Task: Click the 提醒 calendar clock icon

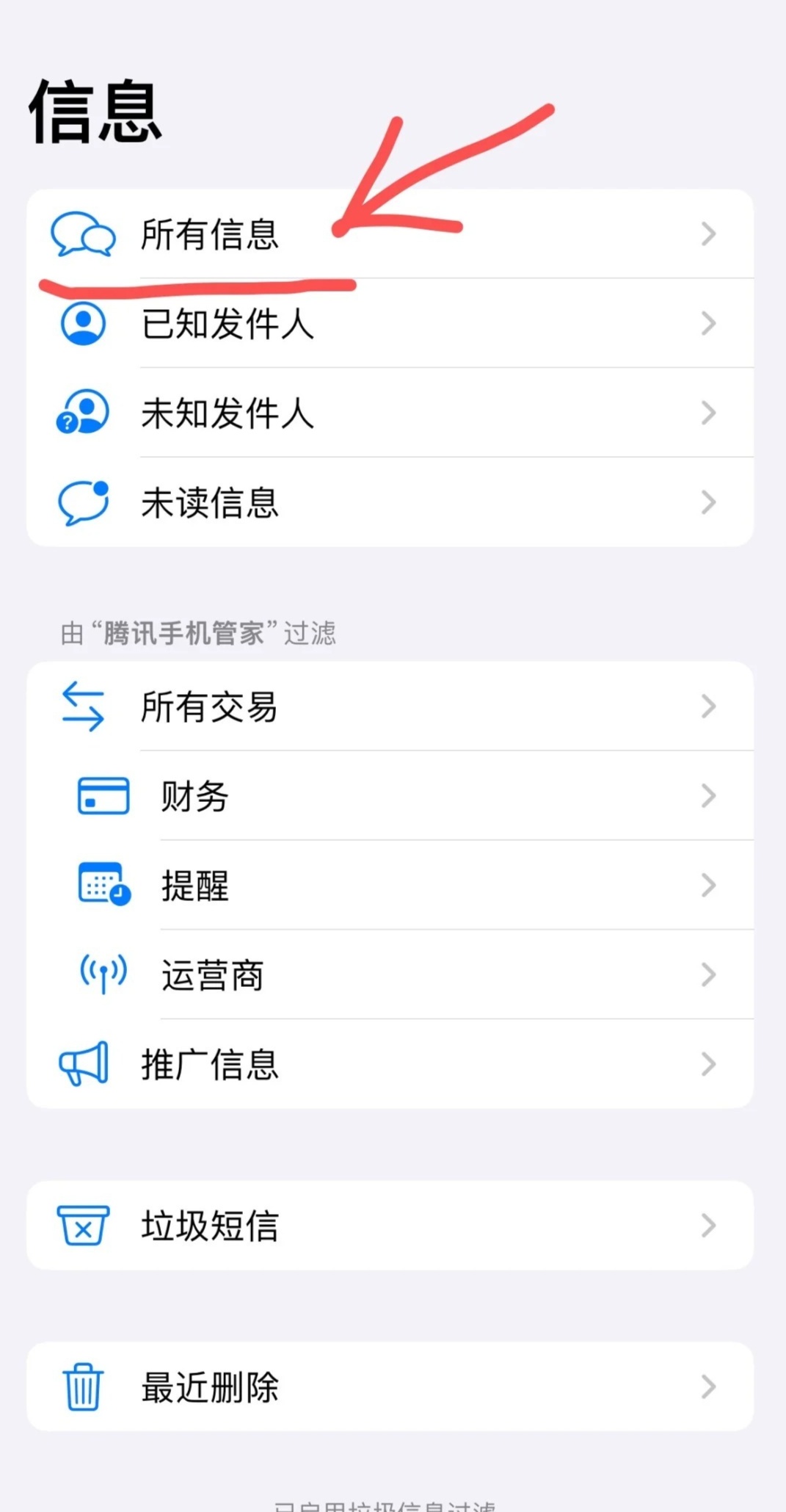Action: [103, 885]
